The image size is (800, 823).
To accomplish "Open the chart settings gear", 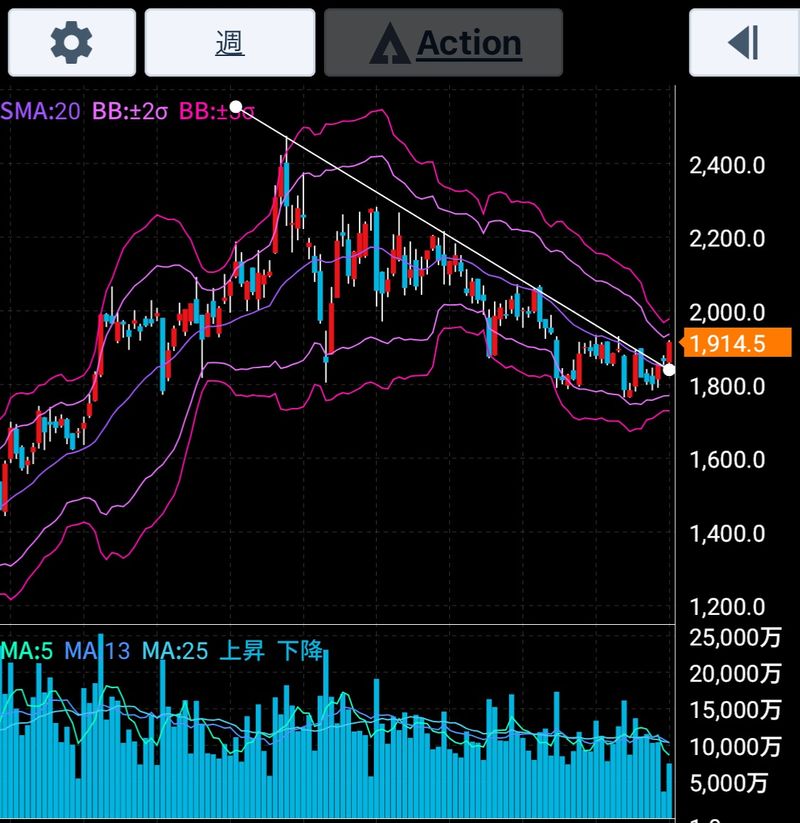I will click(x=71, y=42).
